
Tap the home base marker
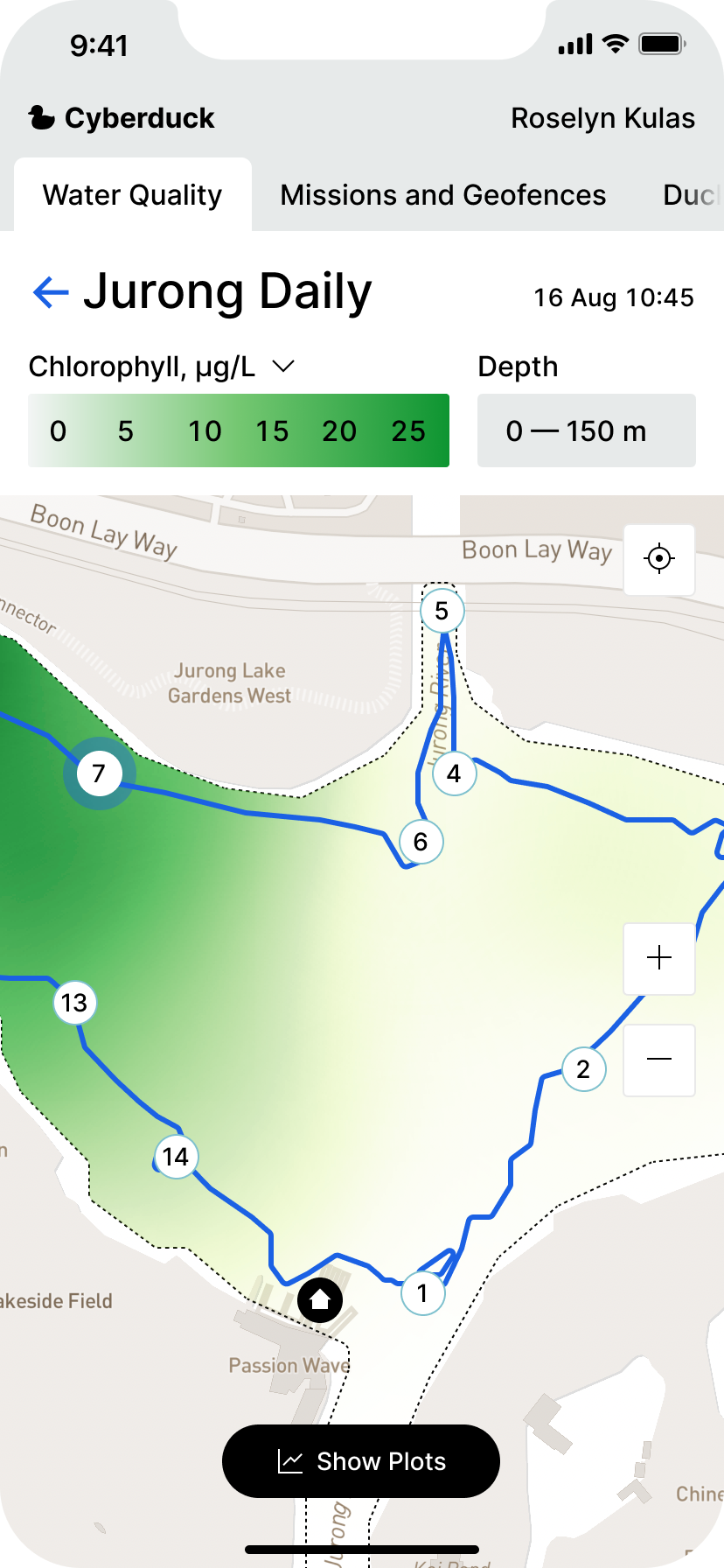tap(320, 1299)
